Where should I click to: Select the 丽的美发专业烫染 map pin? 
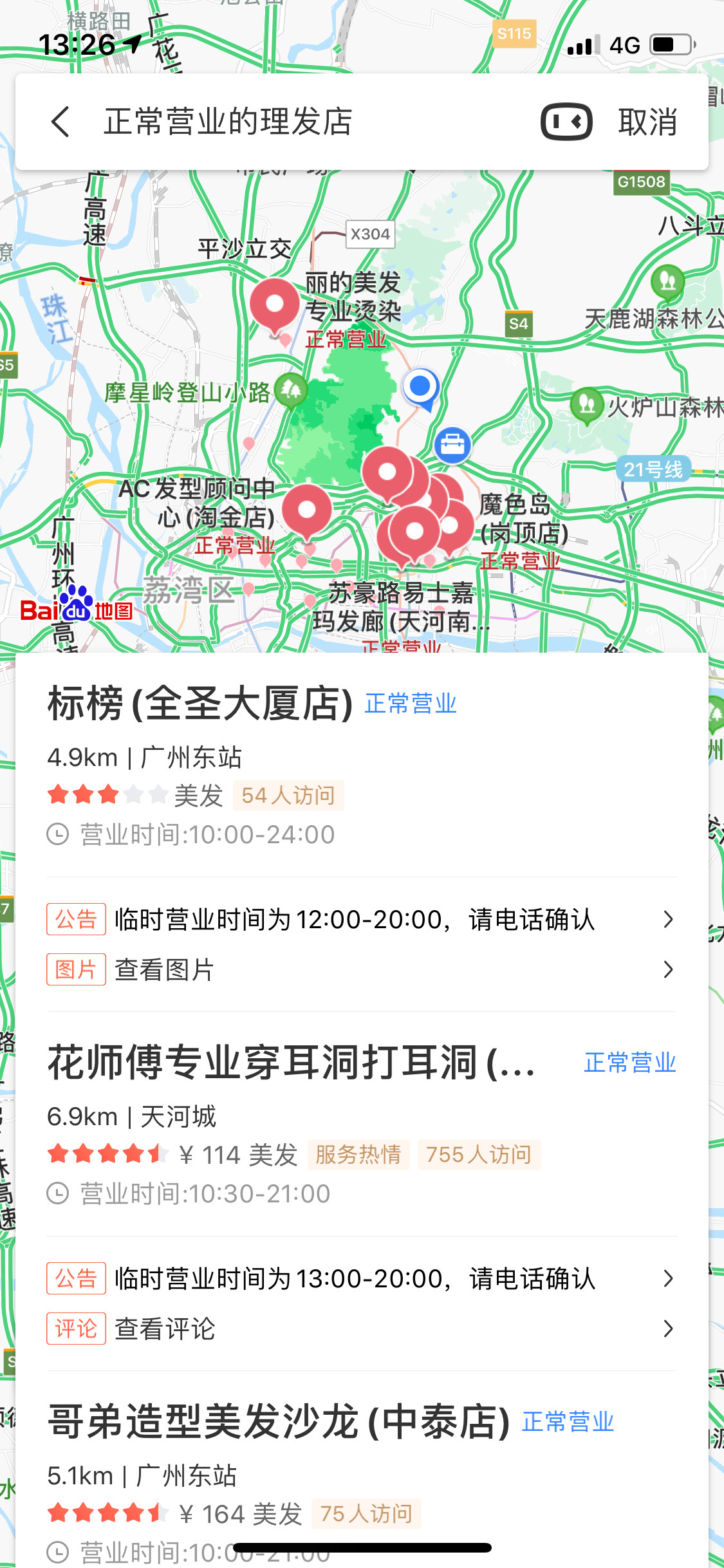[x=275, y=307]
